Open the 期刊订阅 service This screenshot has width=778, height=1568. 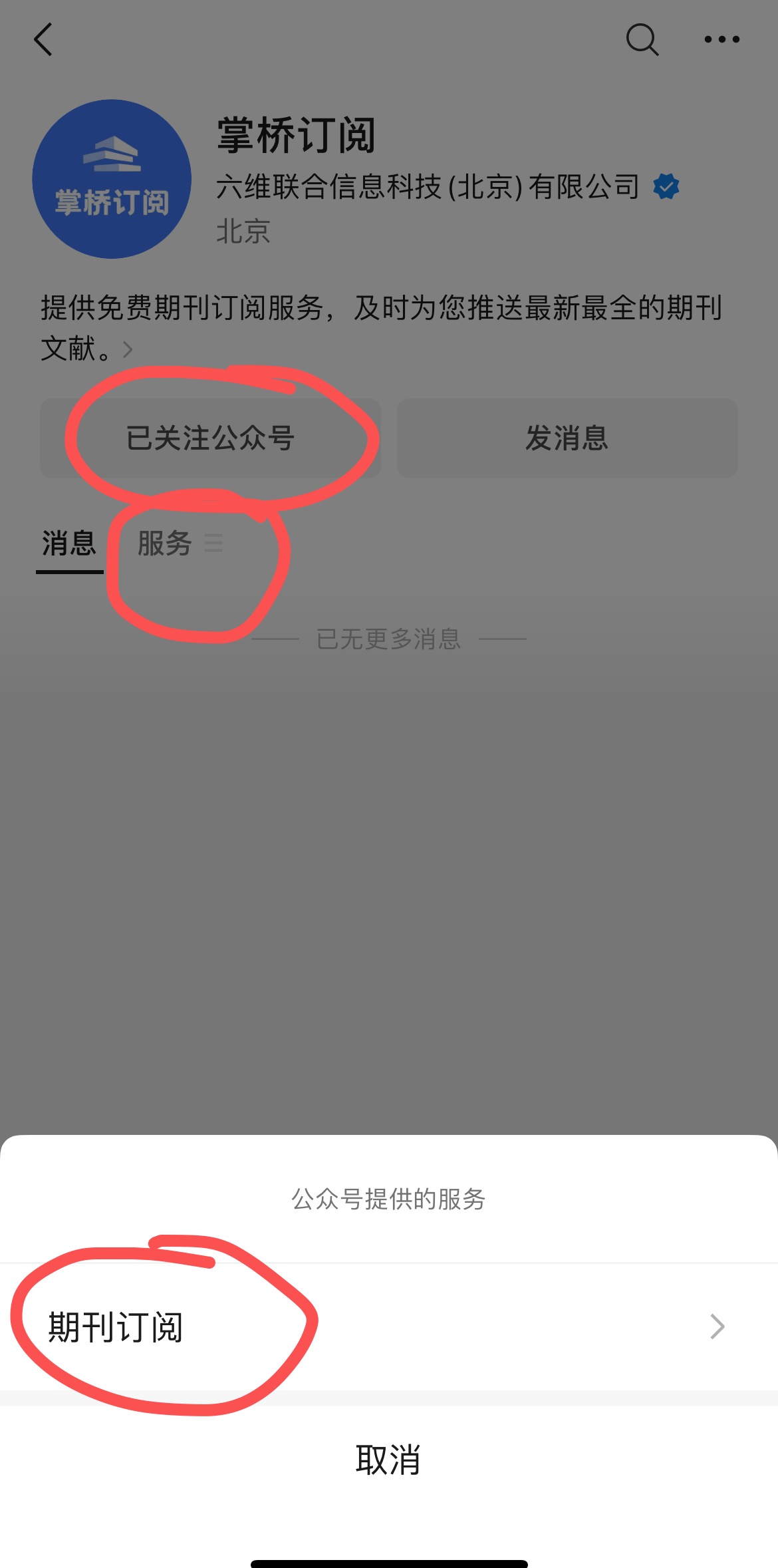click(389, 1327)
